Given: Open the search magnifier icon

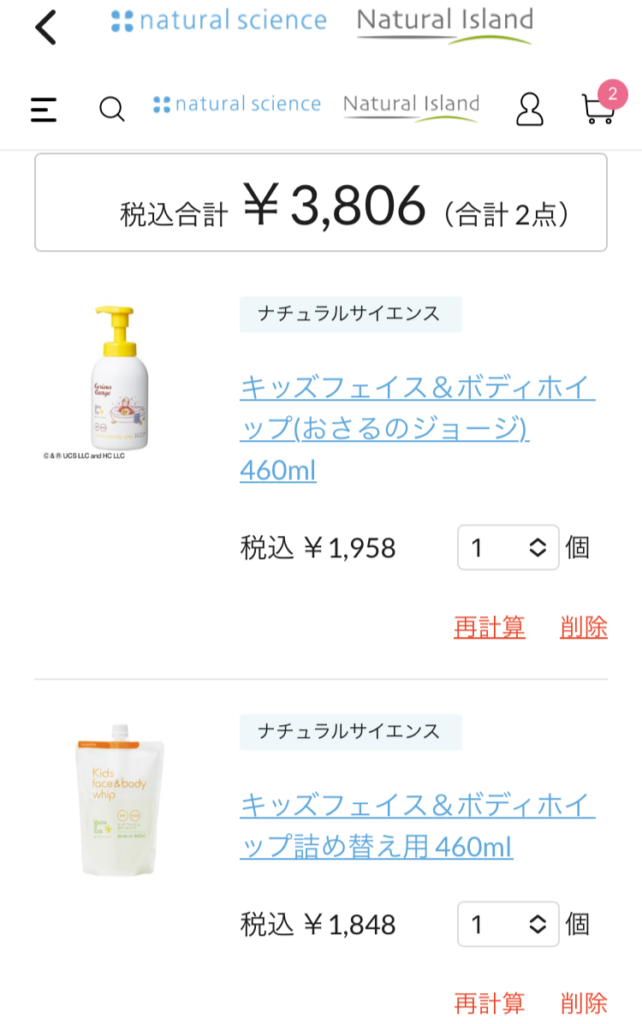Looking at the screenshot, I should (112, 109).
